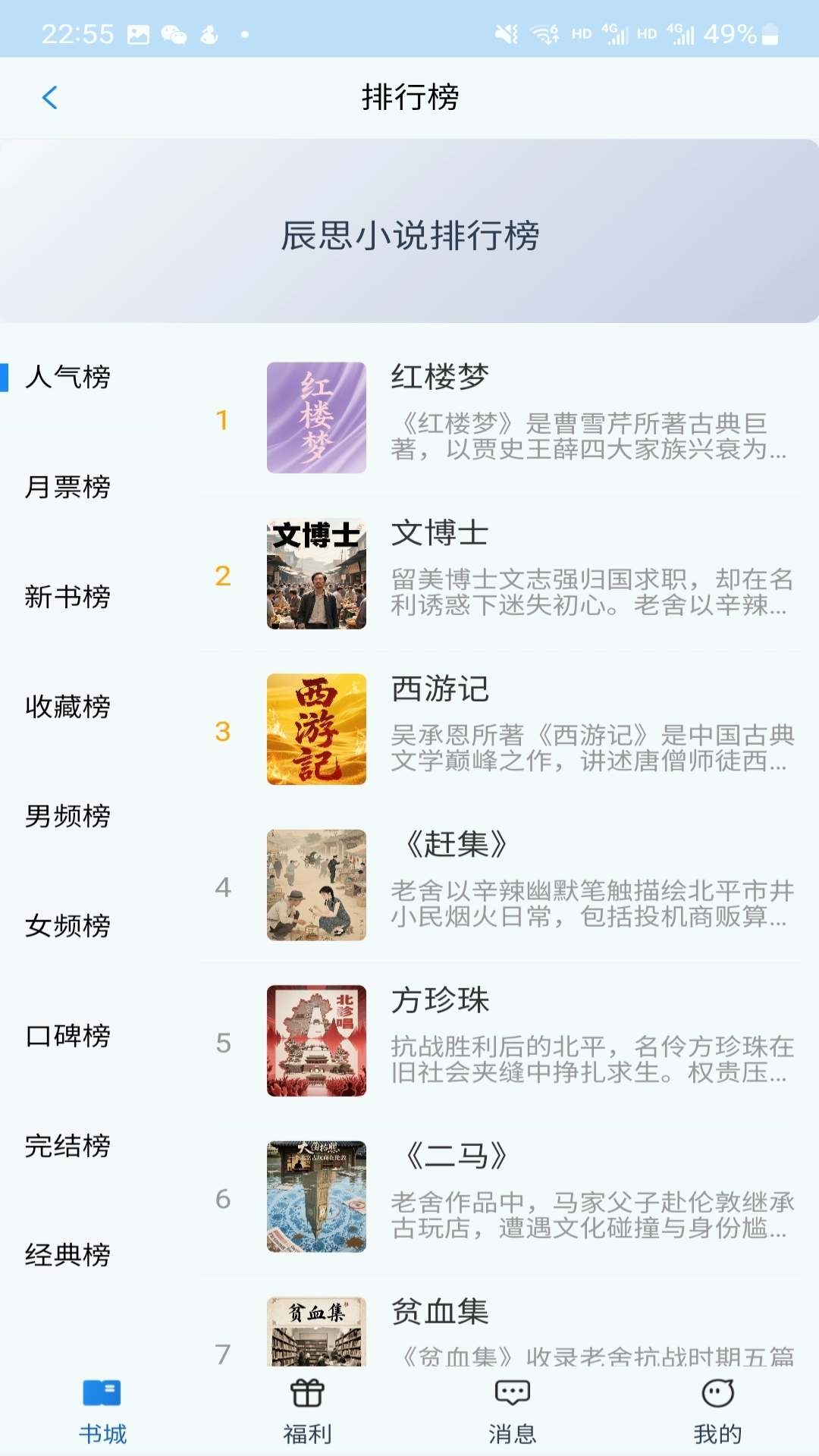Switch to the 男频榜 list
This screenshot has height=1456, width=819.
point(67,817)
